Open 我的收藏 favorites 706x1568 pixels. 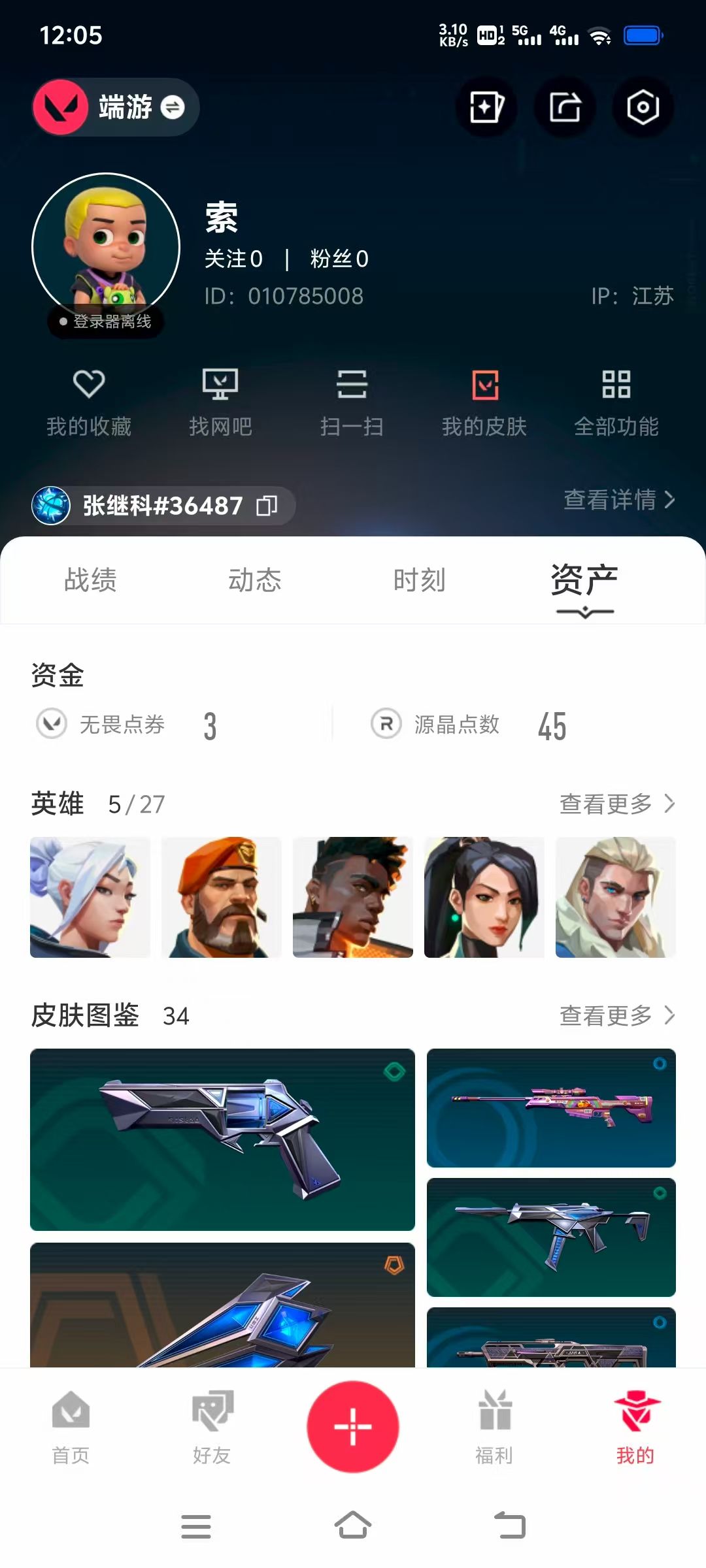point(89,401)
